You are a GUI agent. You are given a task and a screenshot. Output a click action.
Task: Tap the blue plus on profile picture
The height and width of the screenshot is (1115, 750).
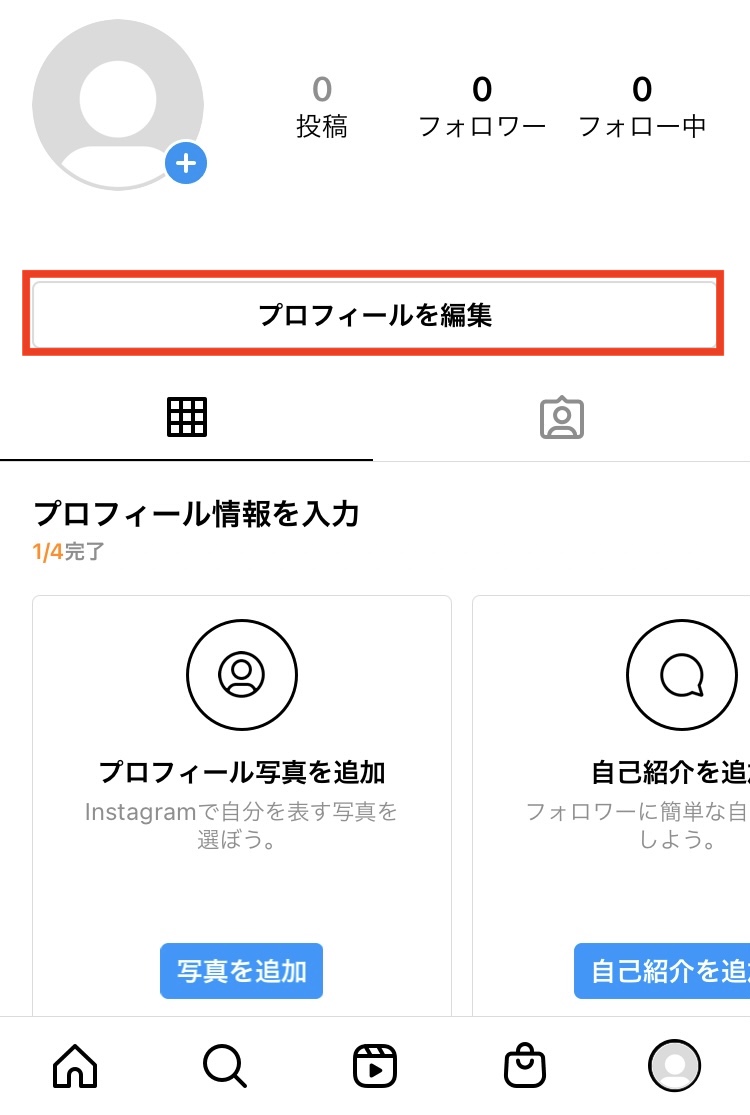tap(186, 164)
